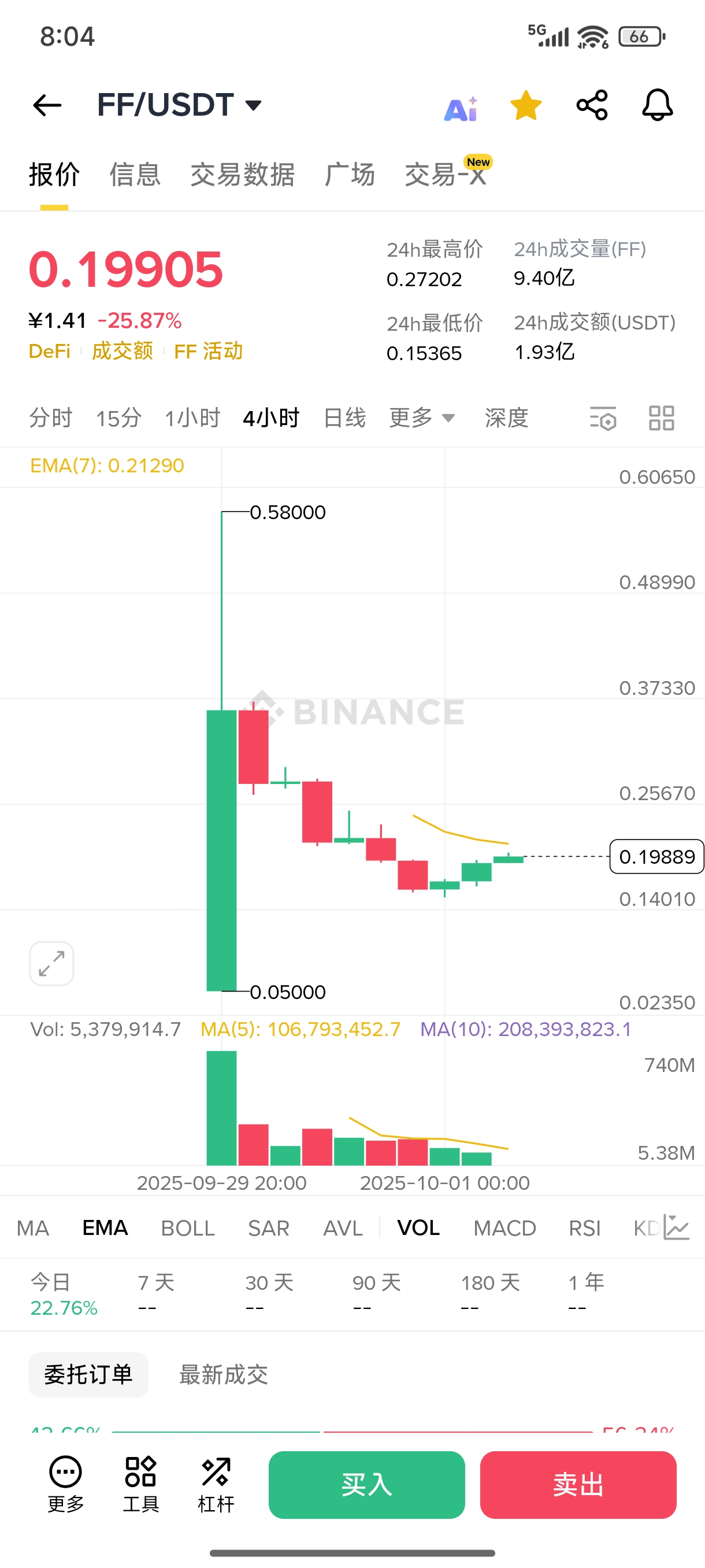The height and width of the screenshot is (1568, 705).
Task: Select the MACD indicator
Action: tap(504, 1227)
